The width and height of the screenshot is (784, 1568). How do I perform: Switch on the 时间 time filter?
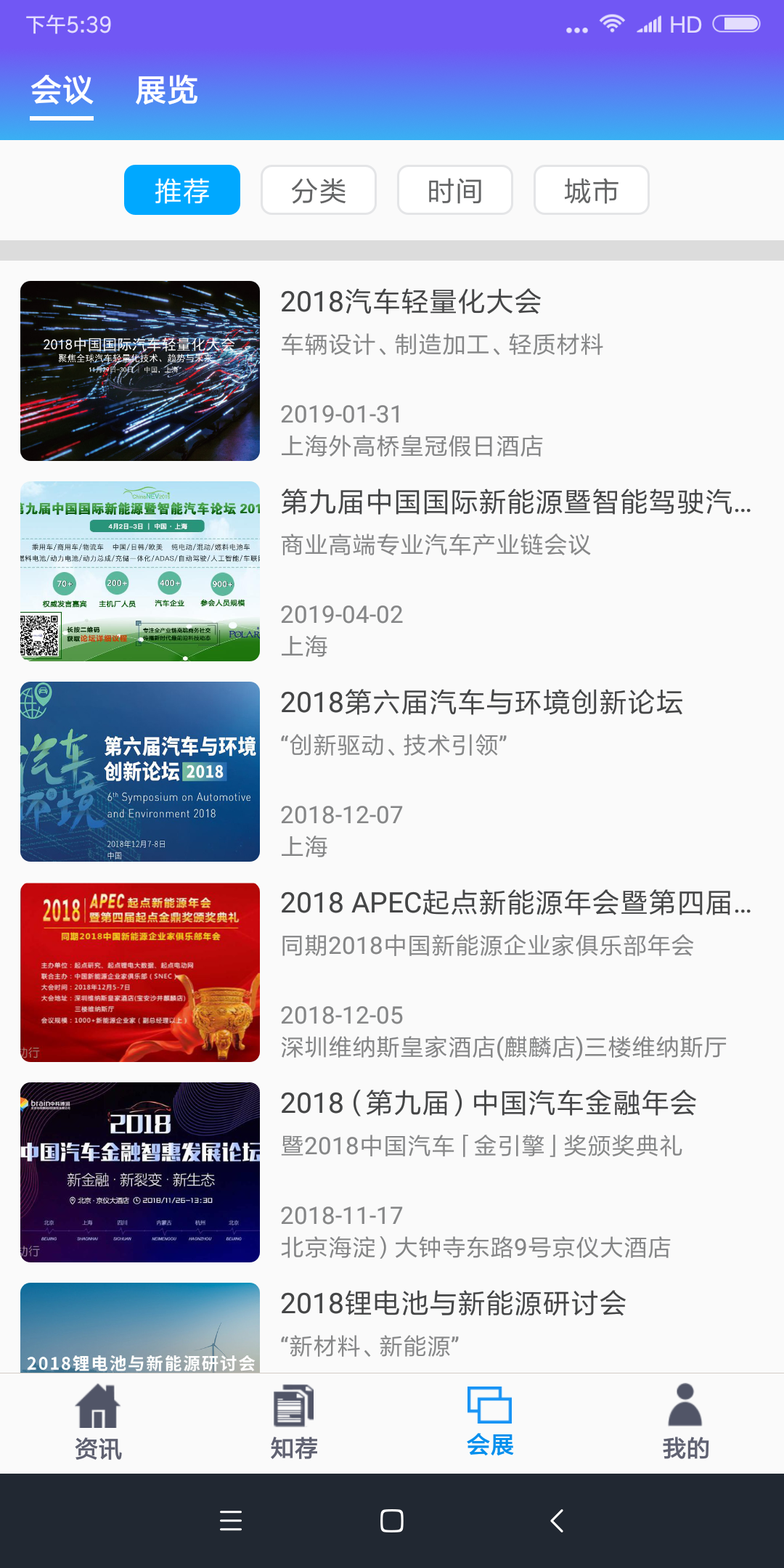coord(454,190)
